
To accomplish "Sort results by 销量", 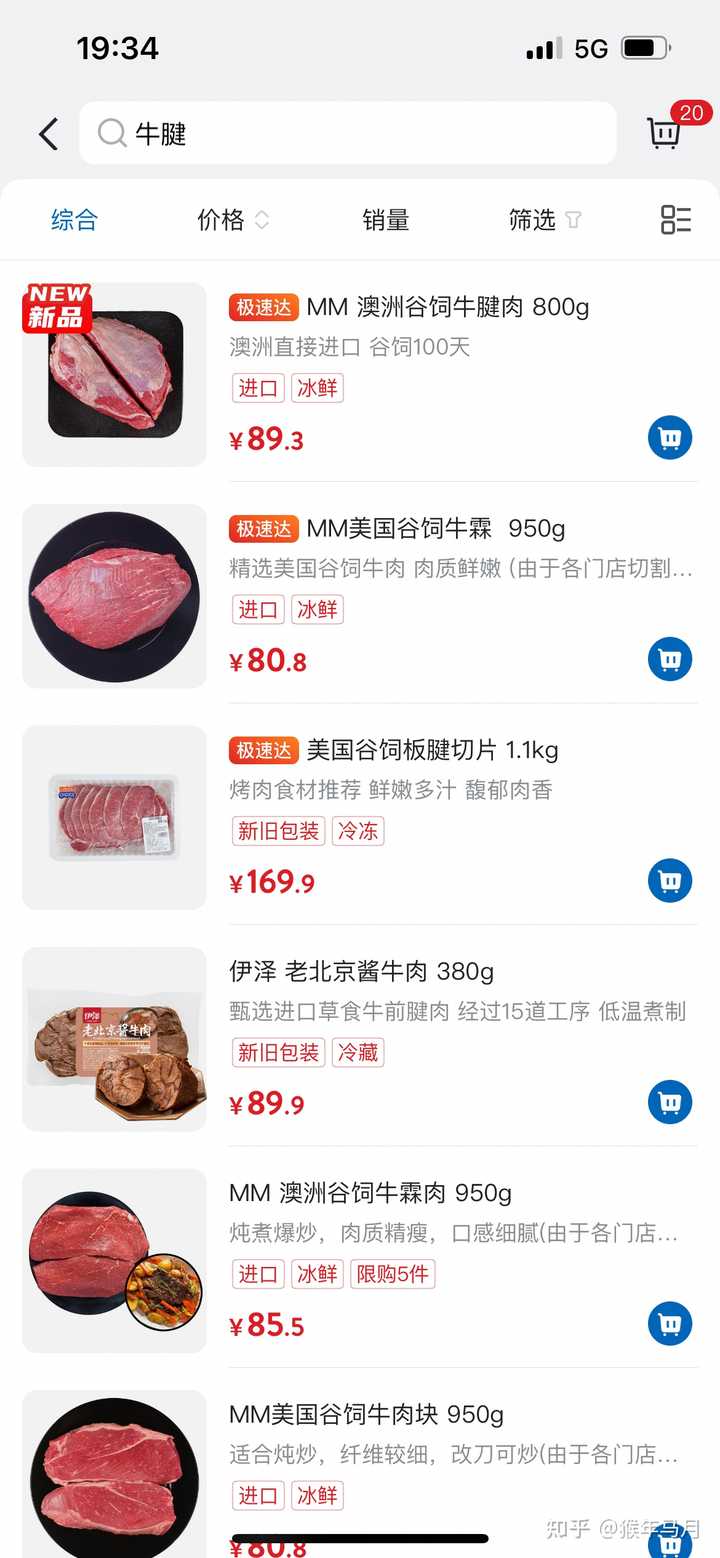I will tap(386, 220).
